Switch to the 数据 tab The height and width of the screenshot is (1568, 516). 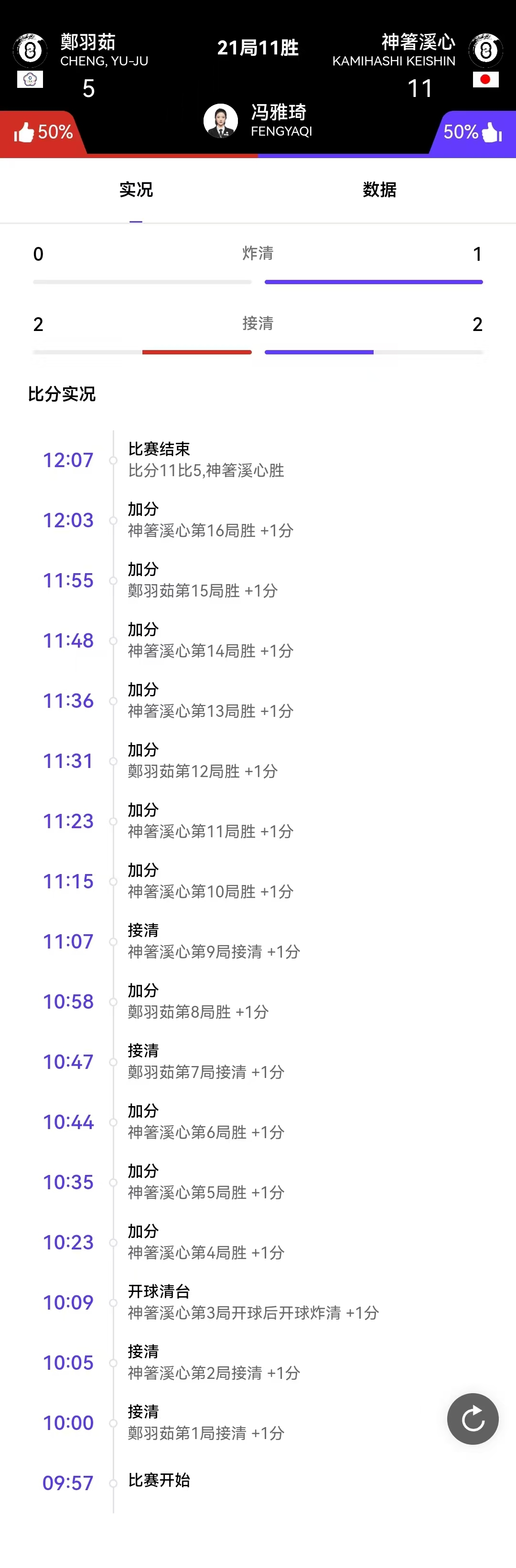click(379, 190)
